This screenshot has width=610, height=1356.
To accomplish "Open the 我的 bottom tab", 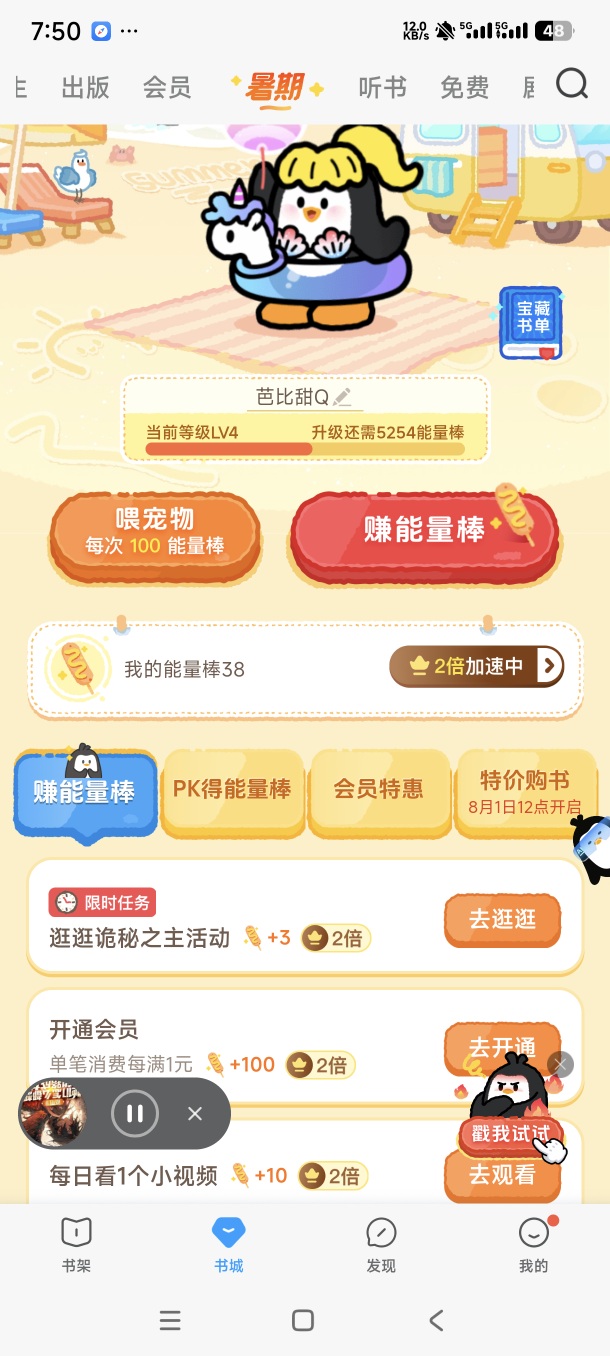I will pyautogui.click(x=533, y=1245).
